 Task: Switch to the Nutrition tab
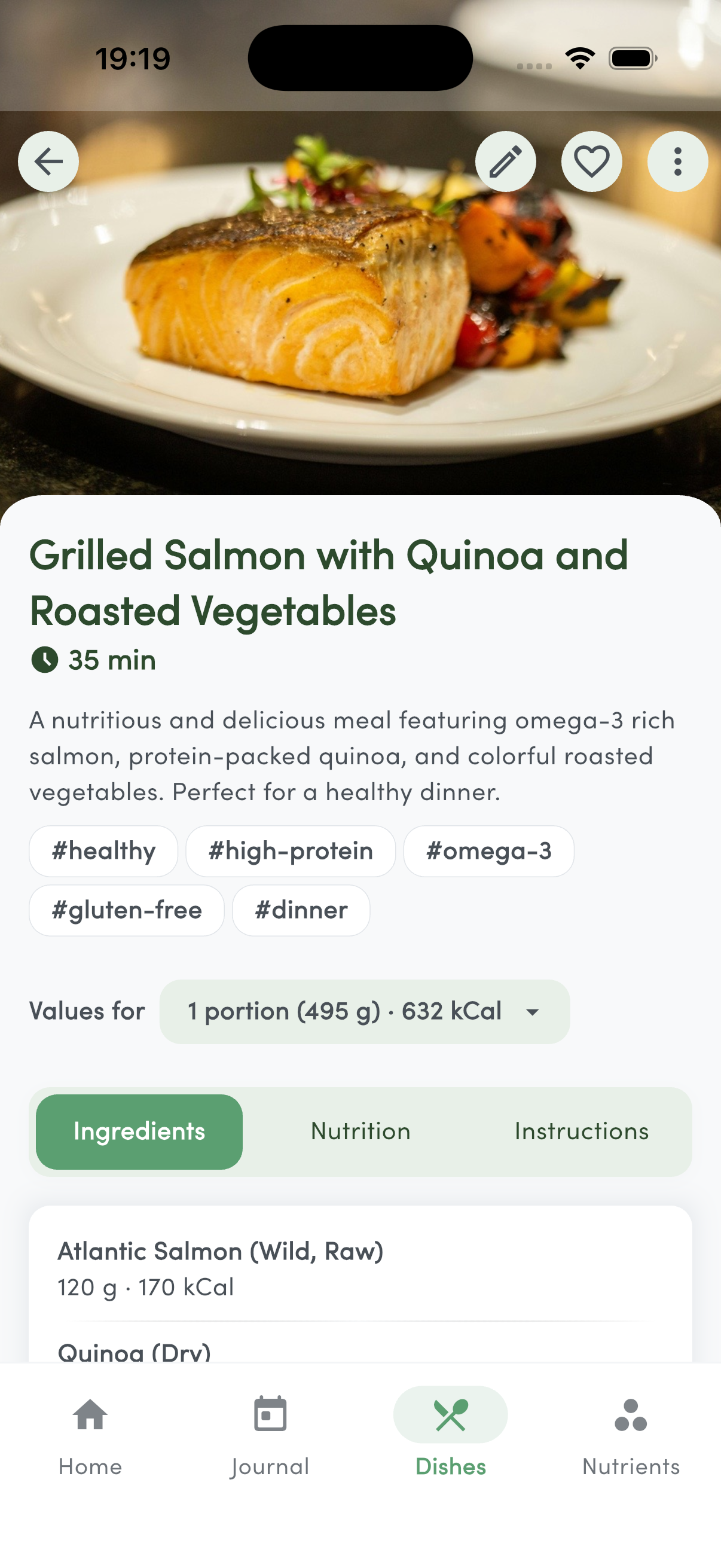360,1131
